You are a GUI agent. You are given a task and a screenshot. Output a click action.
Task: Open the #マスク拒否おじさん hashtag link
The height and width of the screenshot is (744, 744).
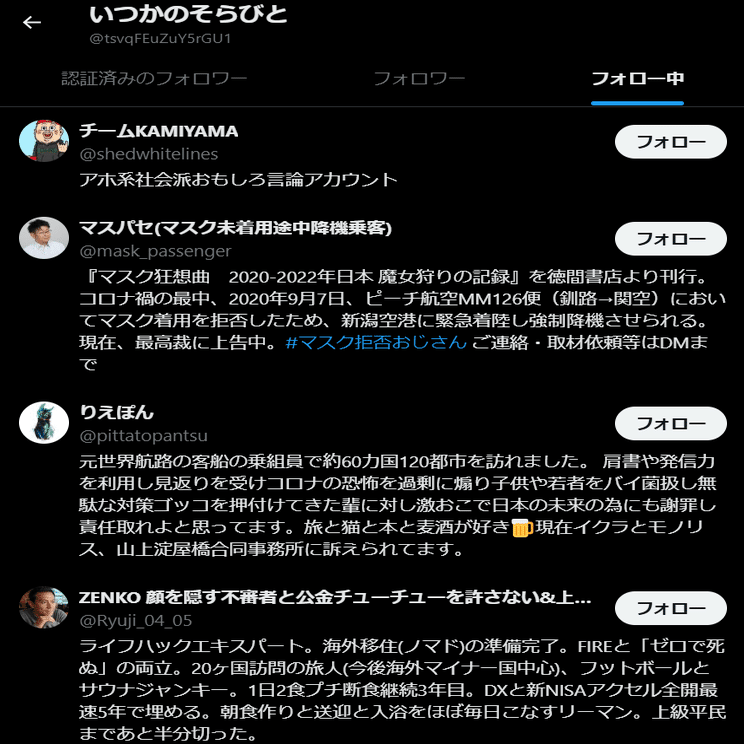(x=376, y=342)
